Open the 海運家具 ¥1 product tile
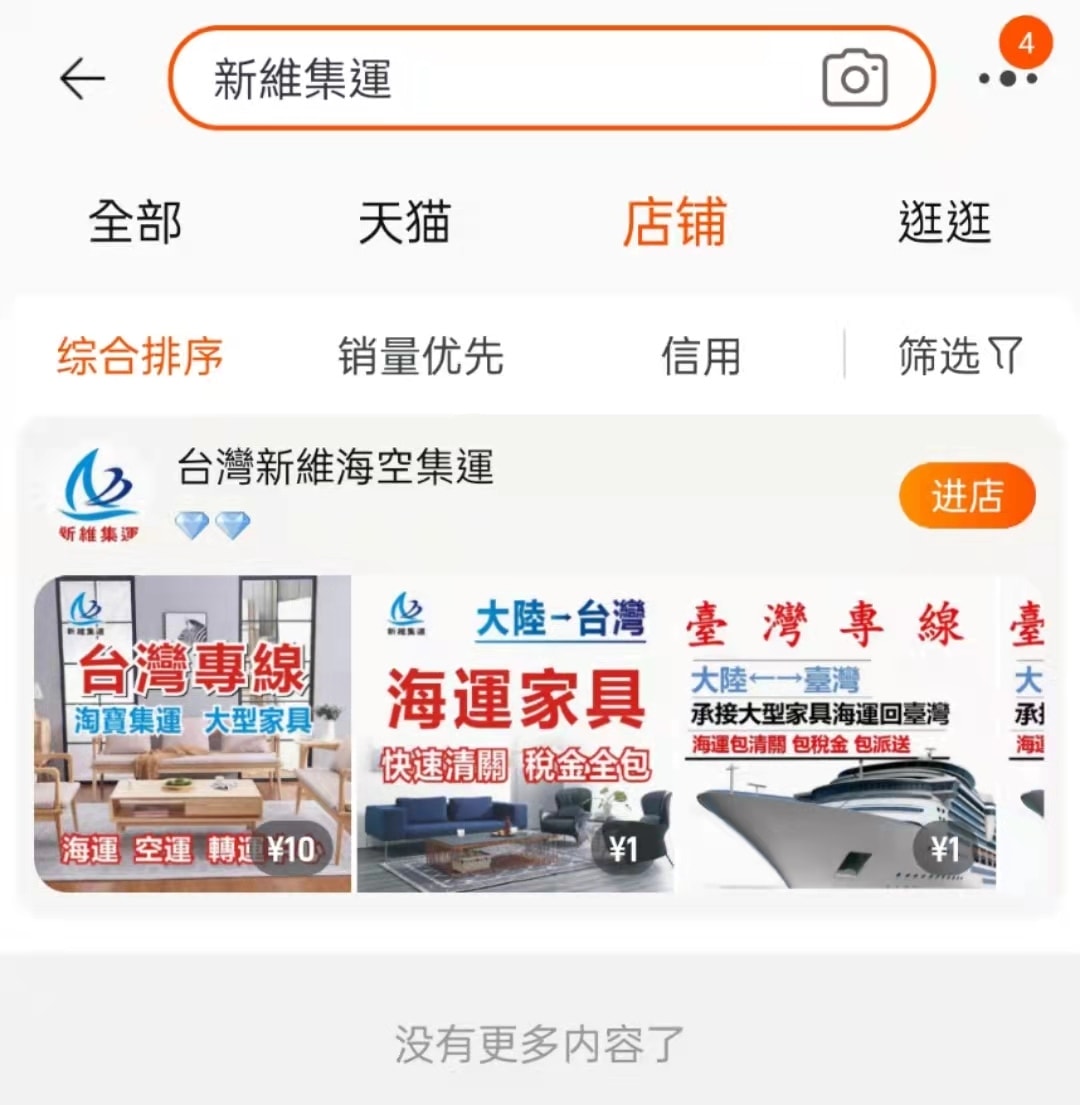Viewport: 1080px width, 1105px height. click(x=515, y=733)
